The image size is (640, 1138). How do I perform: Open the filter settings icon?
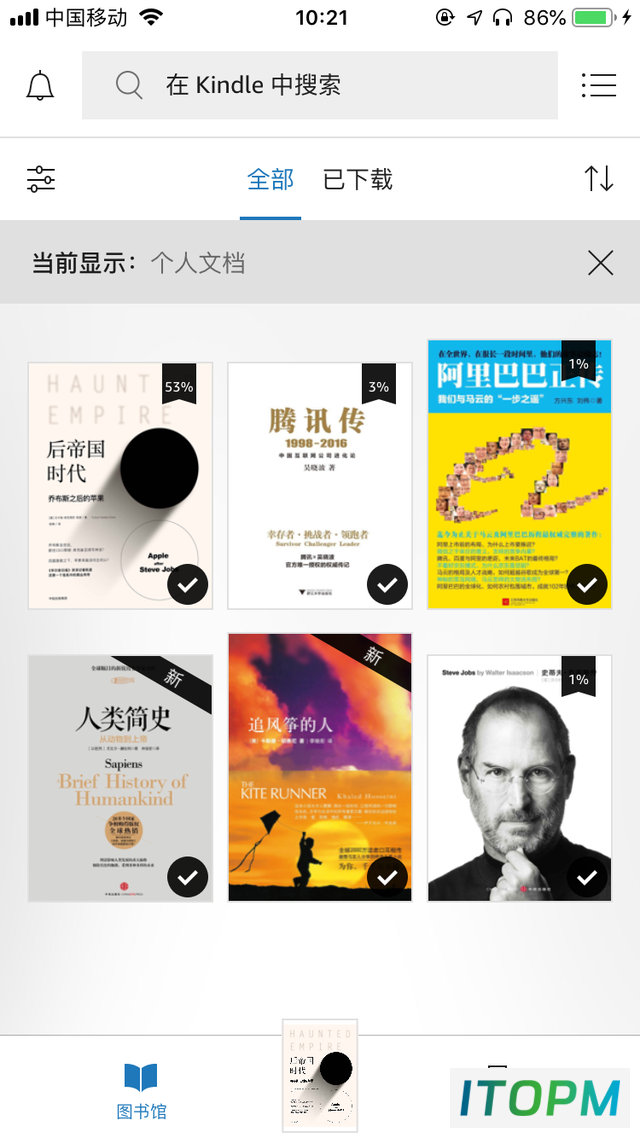click(41, 179)
